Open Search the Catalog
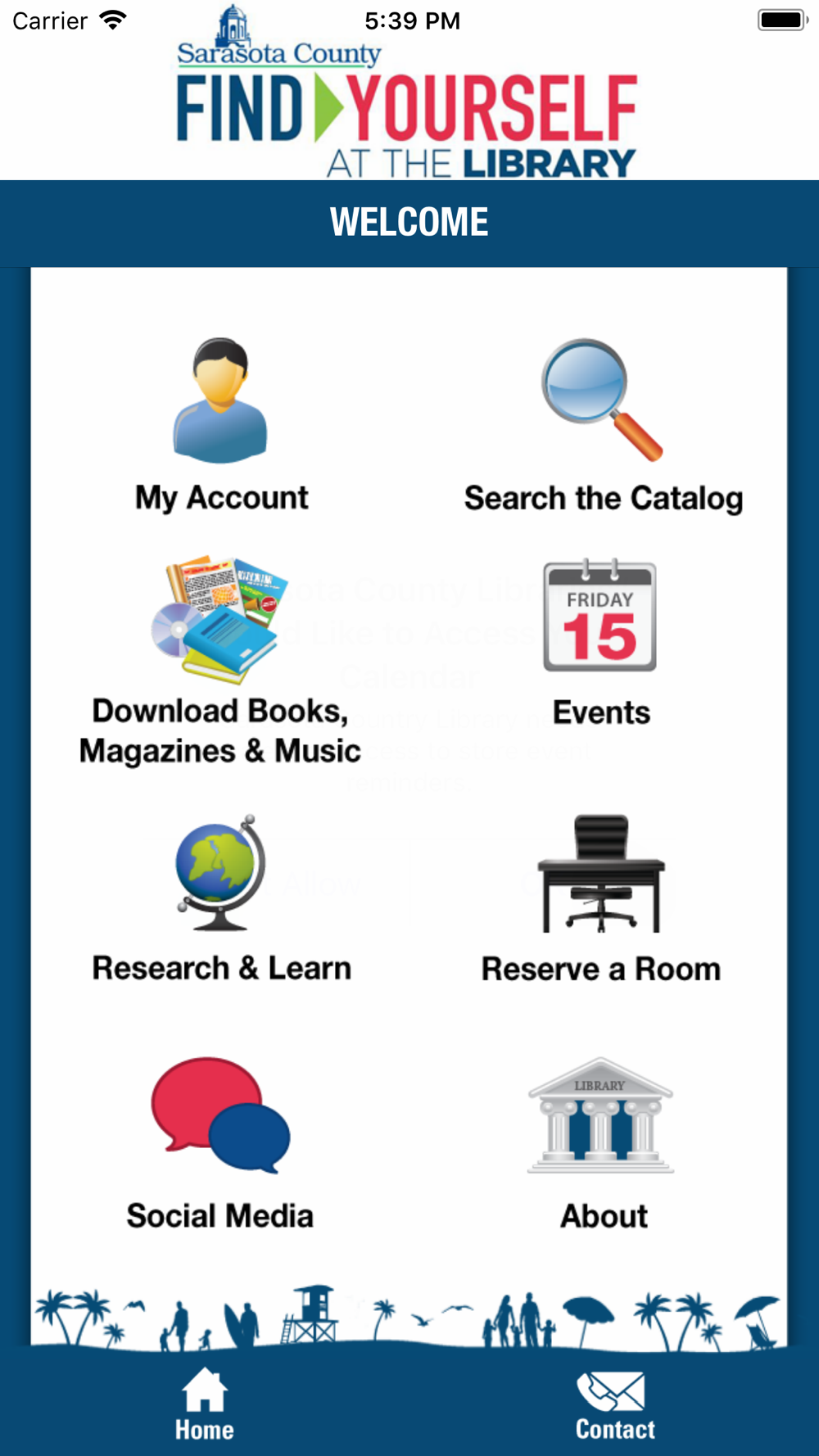Screen dimensions: 819x1456 pos(603,425)
